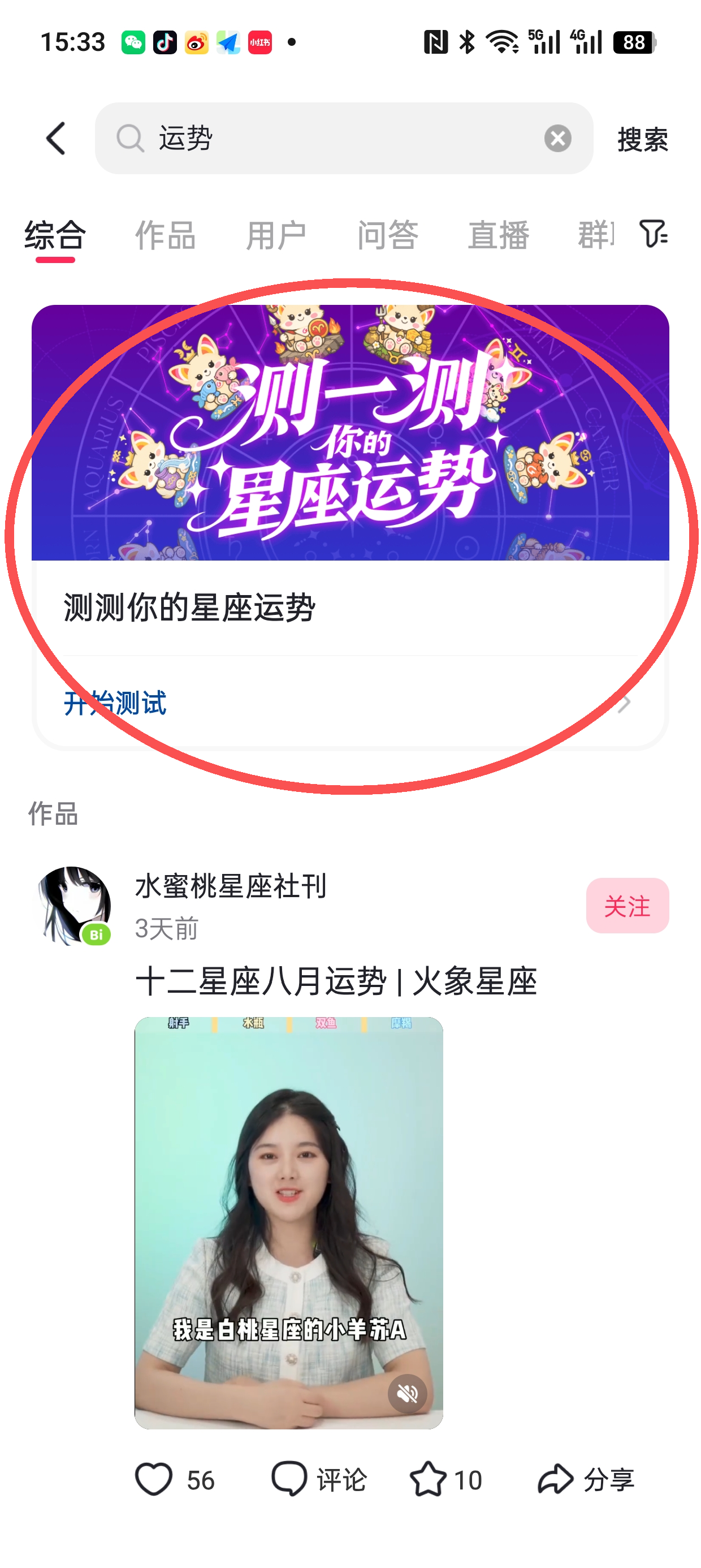Switch to the 用户 tab
701x1568 pixels.
click(x=276, y=235)
